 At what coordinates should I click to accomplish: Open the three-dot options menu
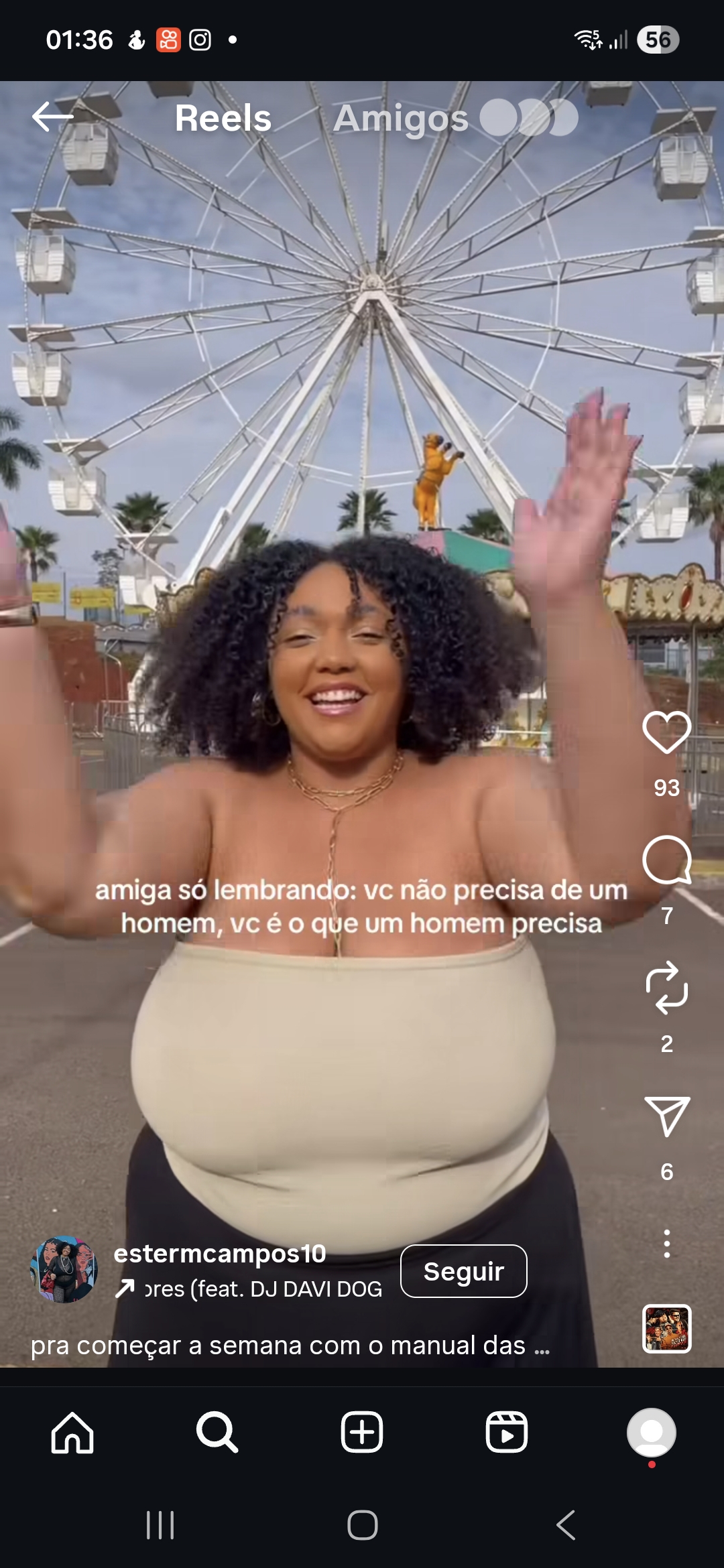pyautogui.click(x=666, y=1244)
